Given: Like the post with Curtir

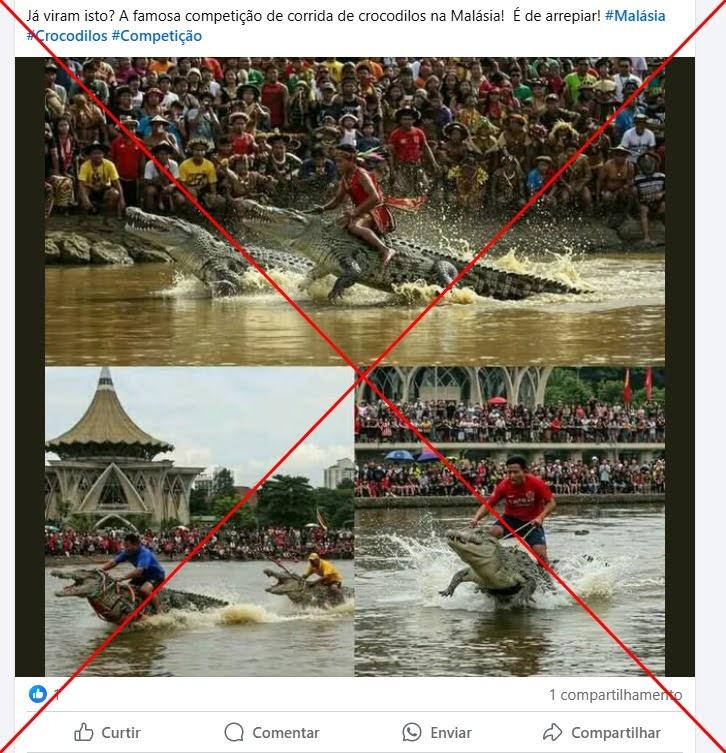Looking at the screenshot, I should 107,732.
